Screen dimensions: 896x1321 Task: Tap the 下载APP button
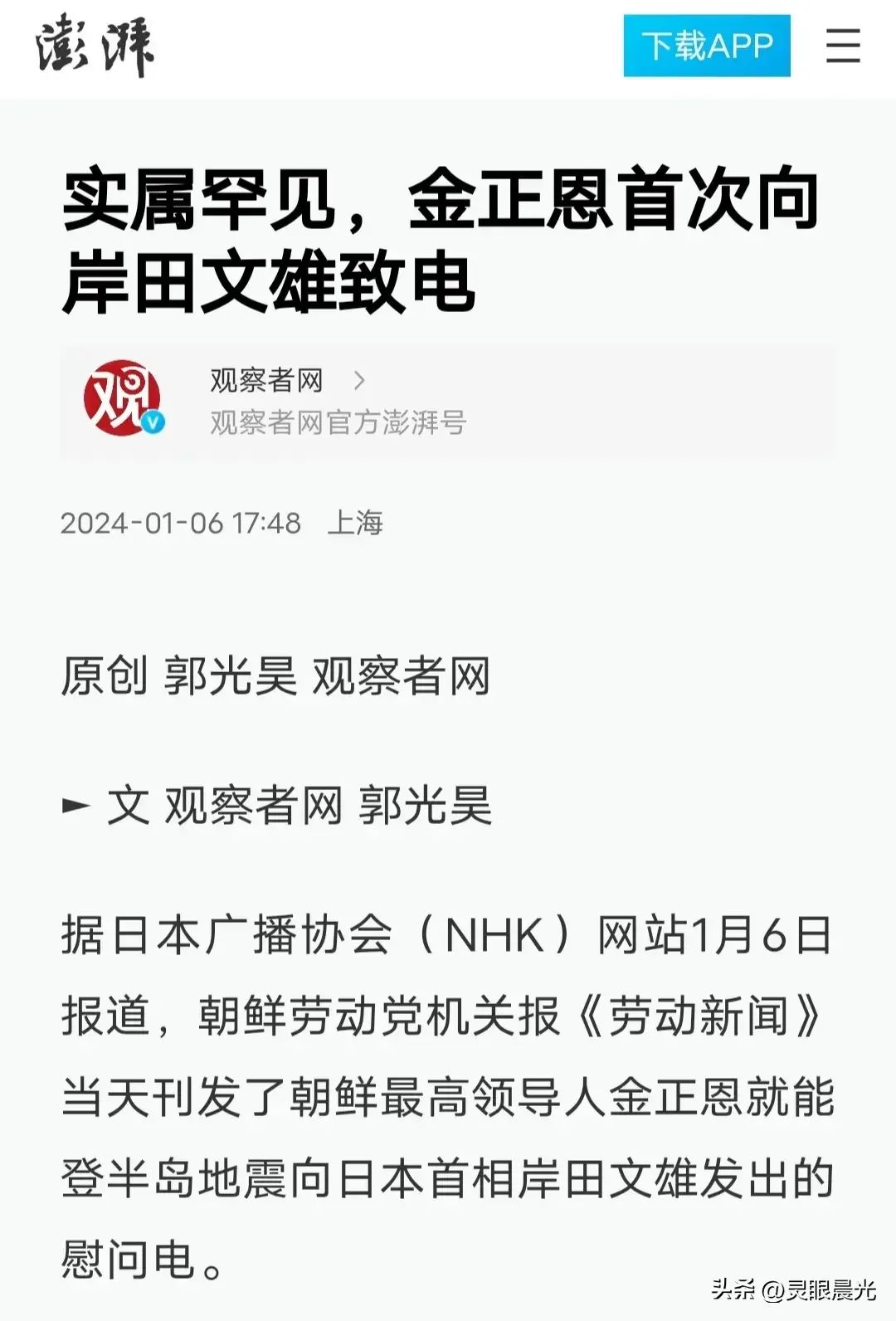pos(706,46)
